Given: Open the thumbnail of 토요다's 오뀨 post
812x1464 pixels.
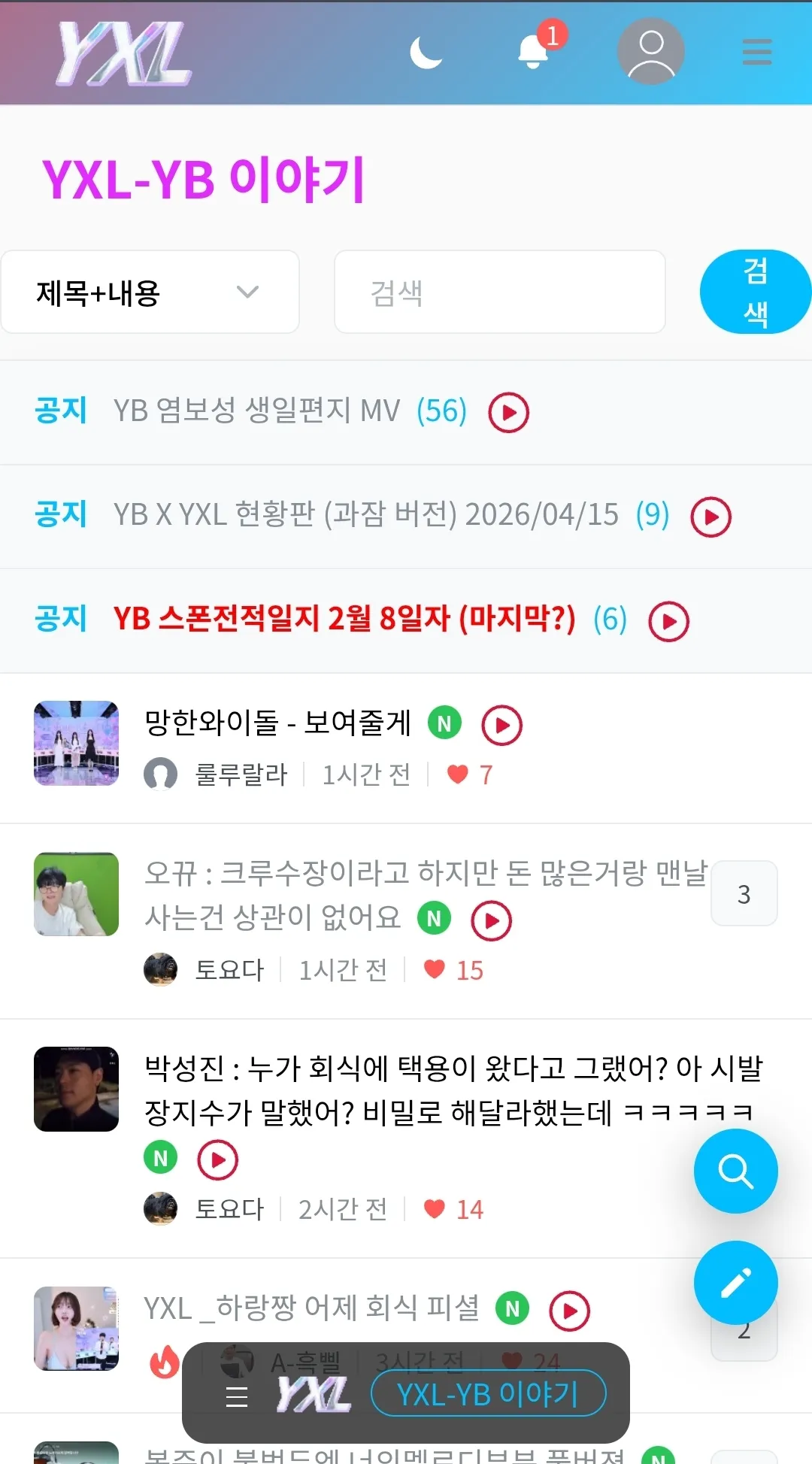Looking at the screenshot, I should tap(76, 894).
